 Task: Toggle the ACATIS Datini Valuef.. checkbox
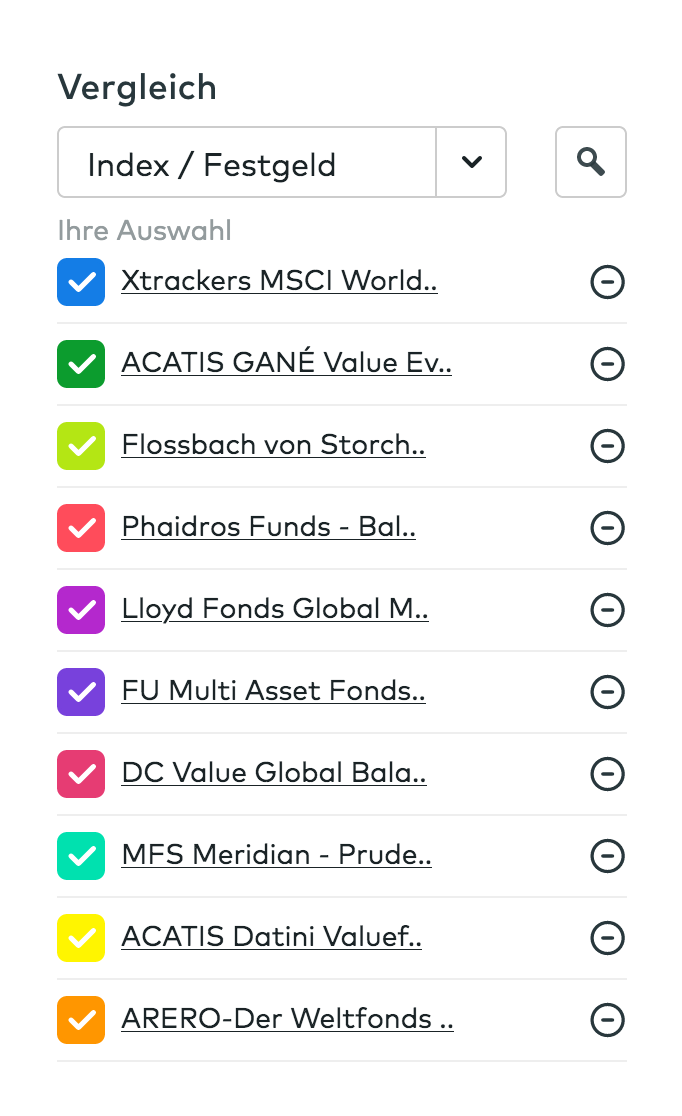tap(81, 938)
